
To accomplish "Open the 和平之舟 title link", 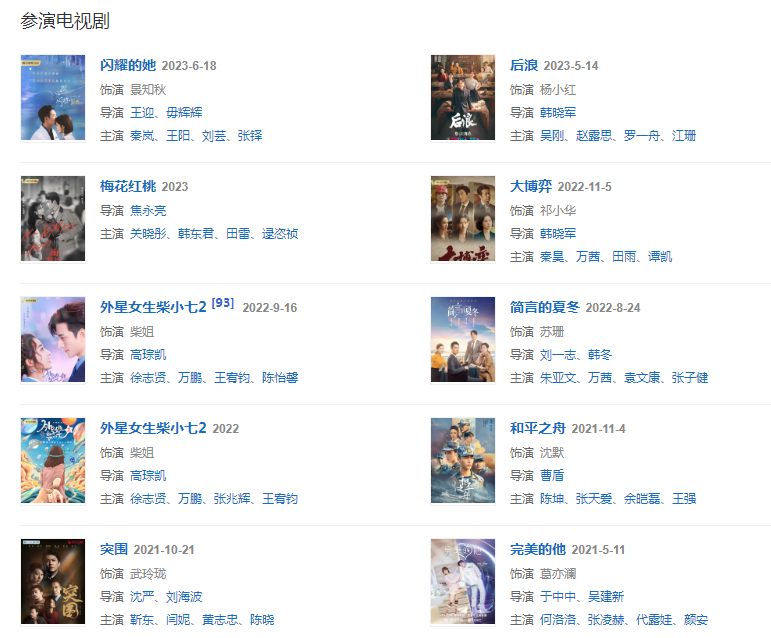I will pos(538,428).
